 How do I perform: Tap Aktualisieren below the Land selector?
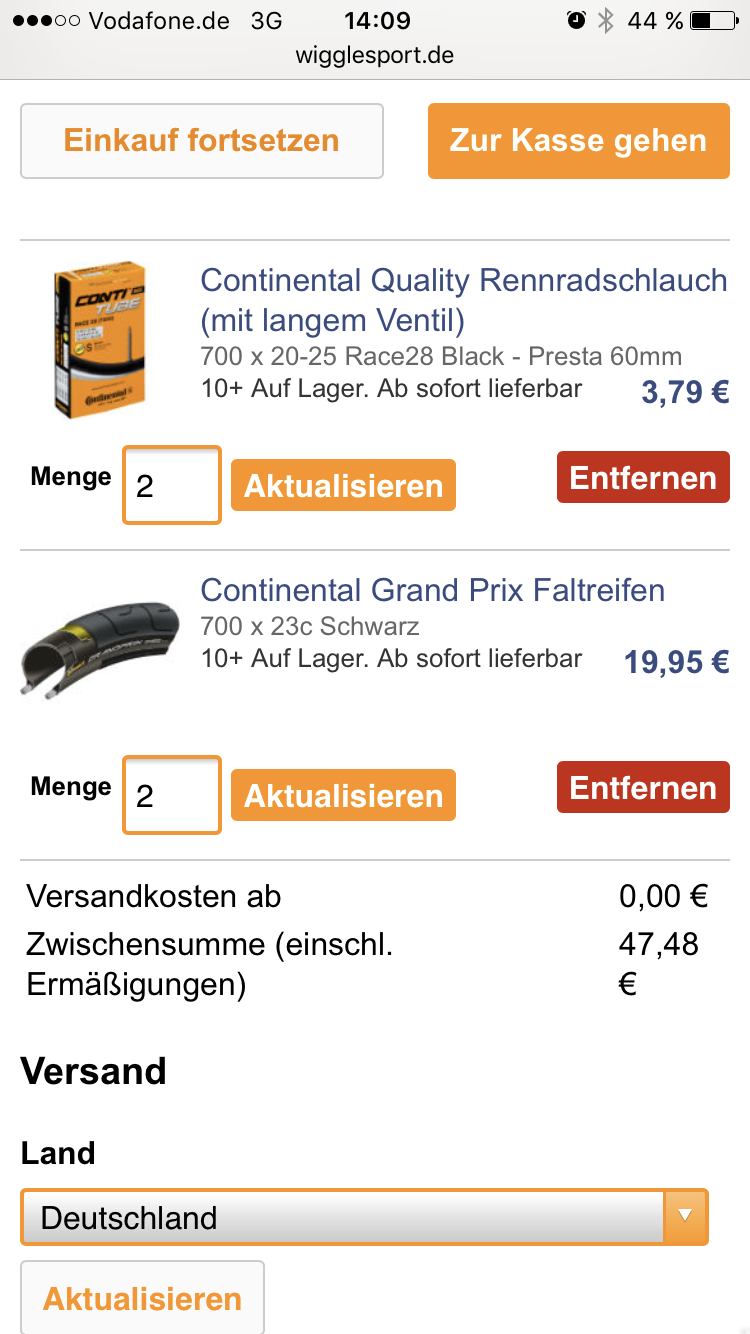pyautogui.click(x=142, y=1298)
